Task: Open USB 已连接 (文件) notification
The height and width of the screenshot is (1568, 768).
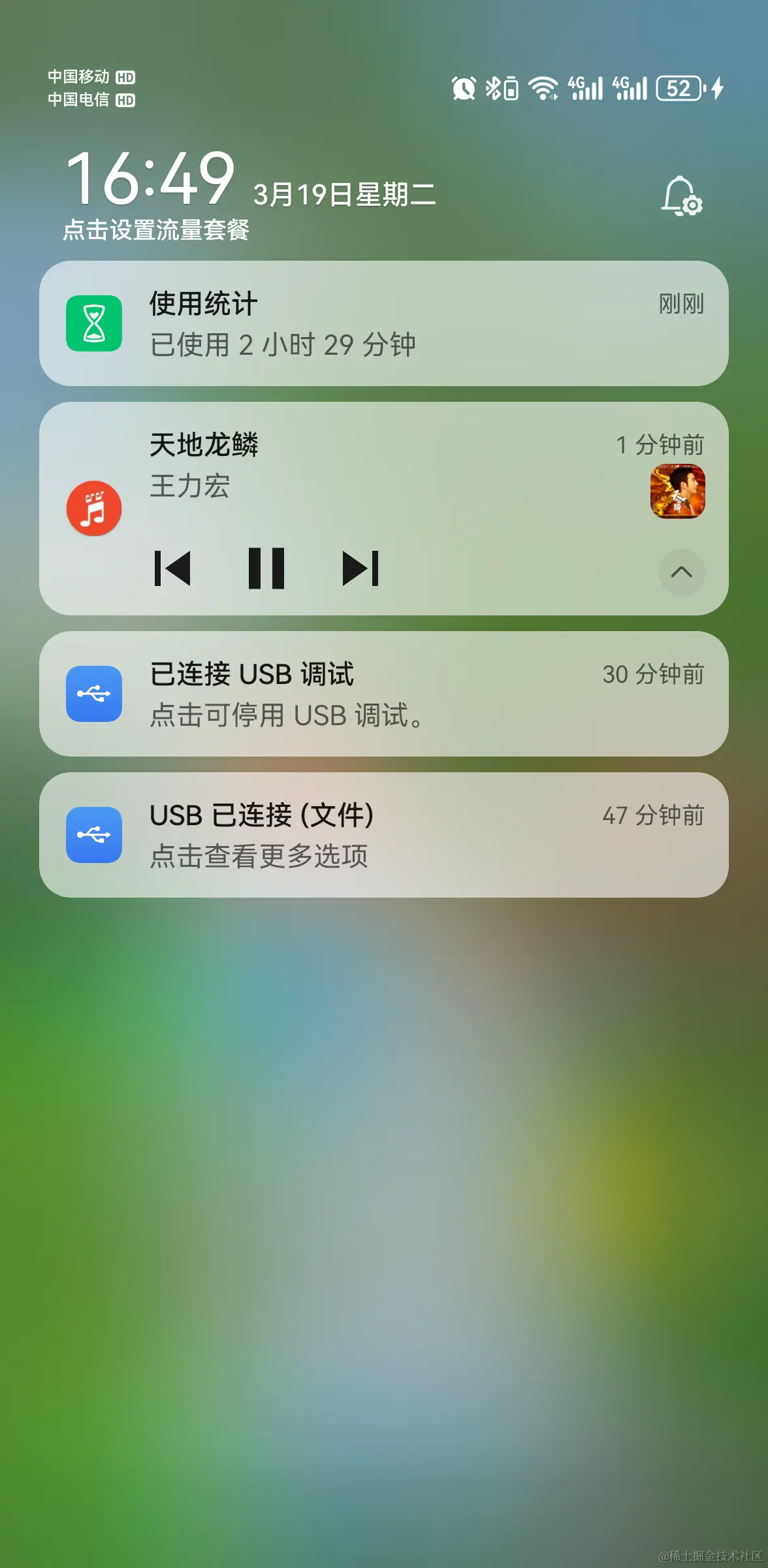Action: coord(383,835)
